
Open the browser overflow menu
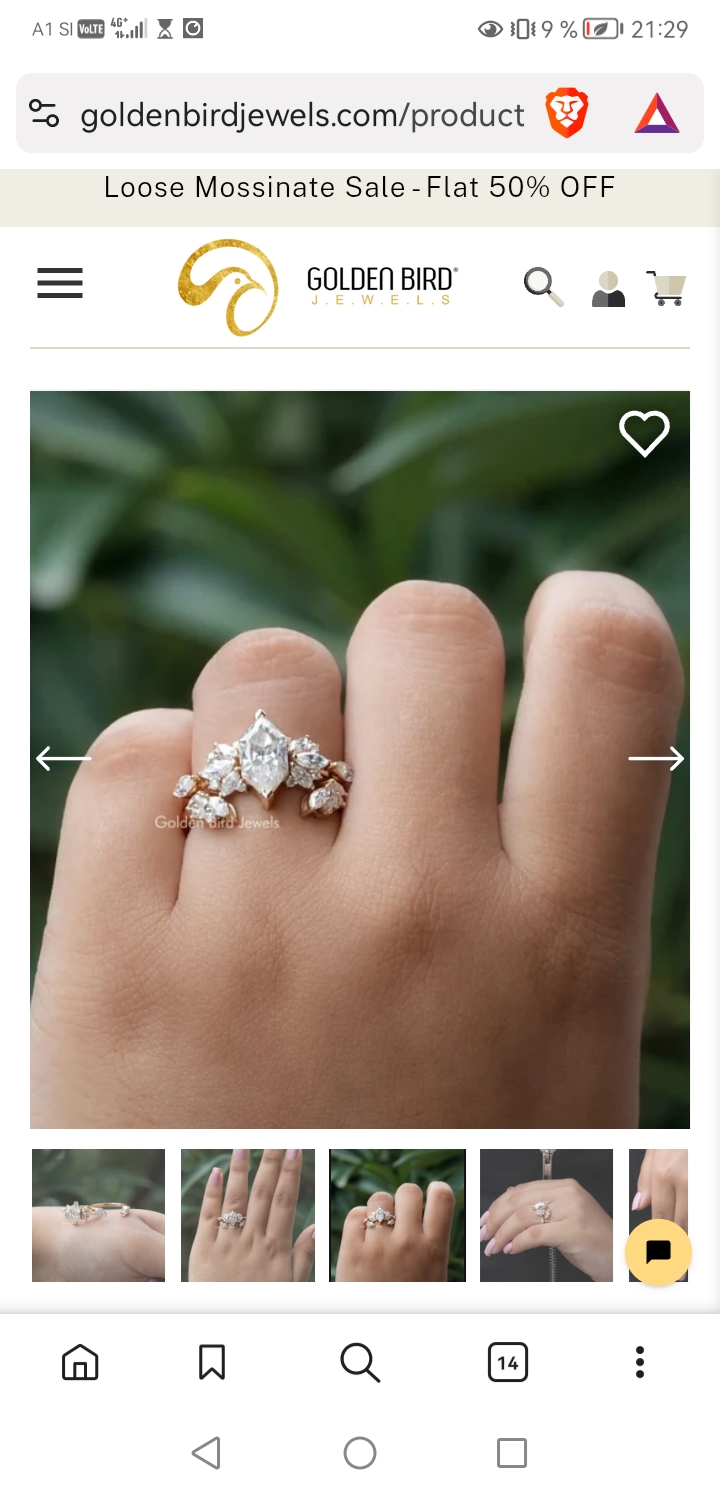tap(640, 1362)
